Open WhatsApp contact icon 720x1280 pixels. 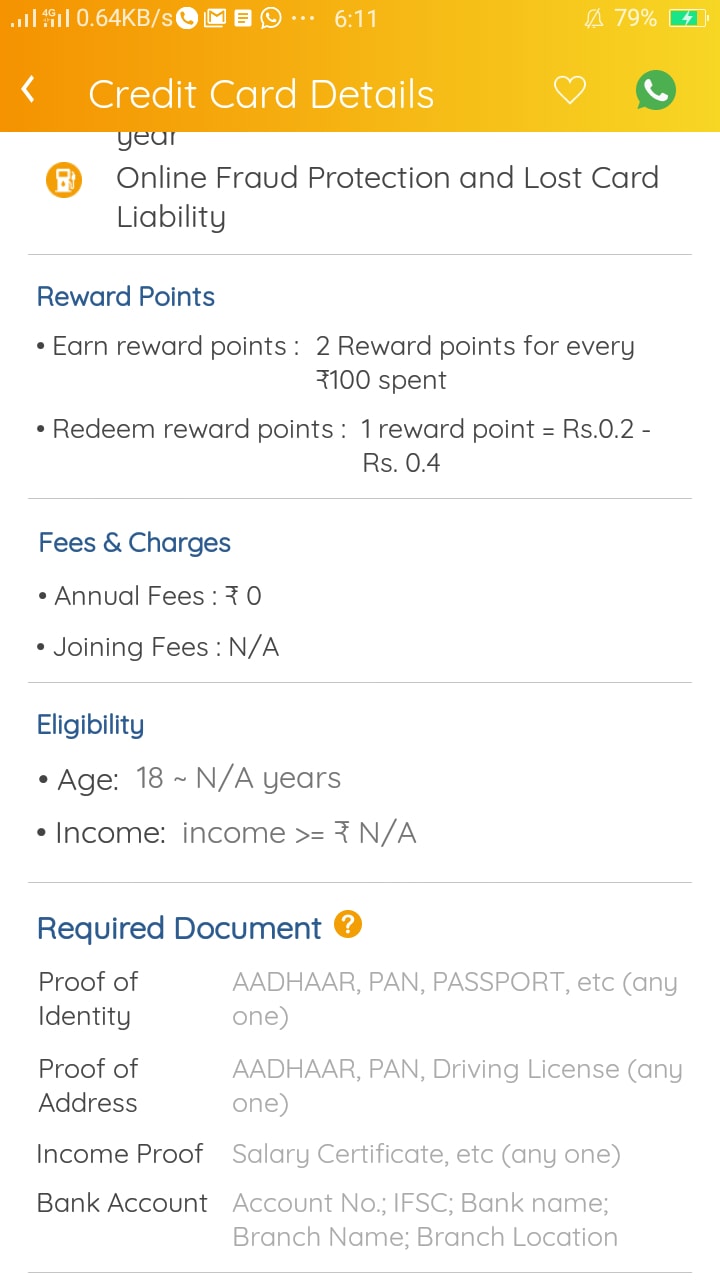point(656,91)
